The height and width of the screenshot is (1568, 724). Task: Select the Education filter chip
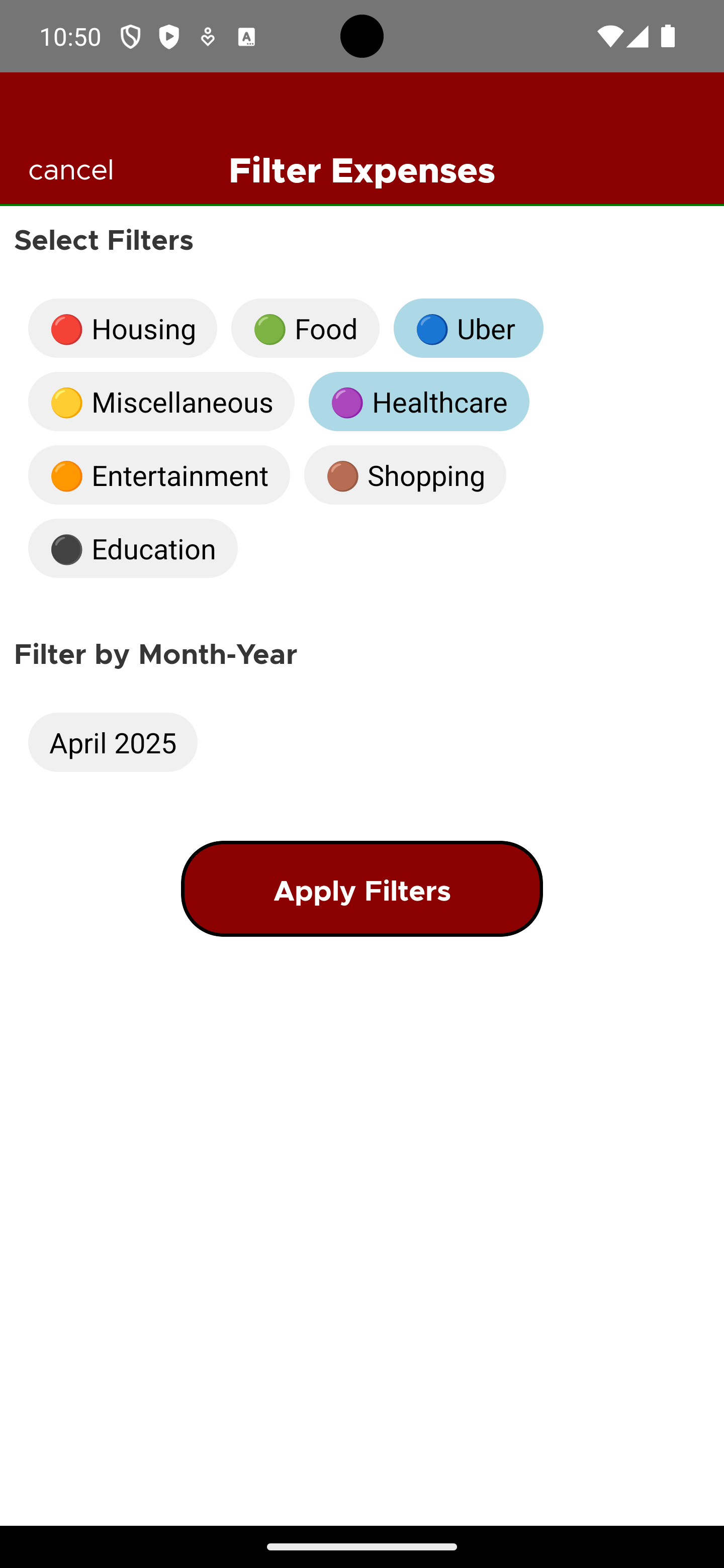(x=133, y=549)
